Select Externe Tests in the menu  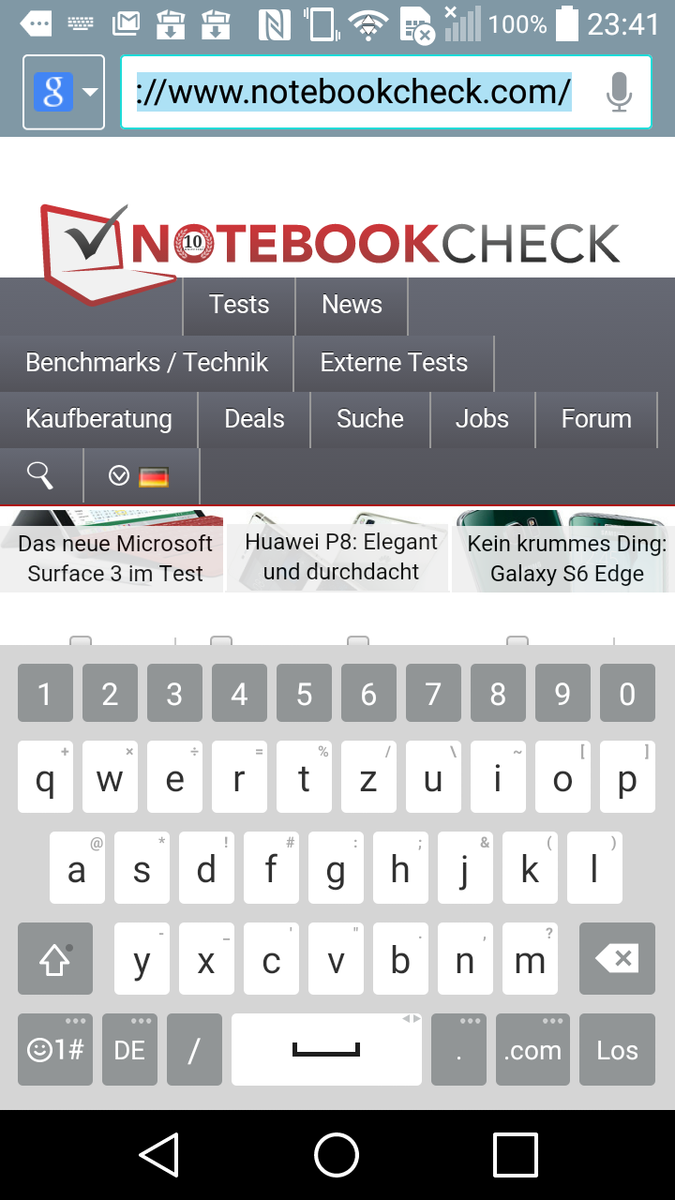pos(393,362)
